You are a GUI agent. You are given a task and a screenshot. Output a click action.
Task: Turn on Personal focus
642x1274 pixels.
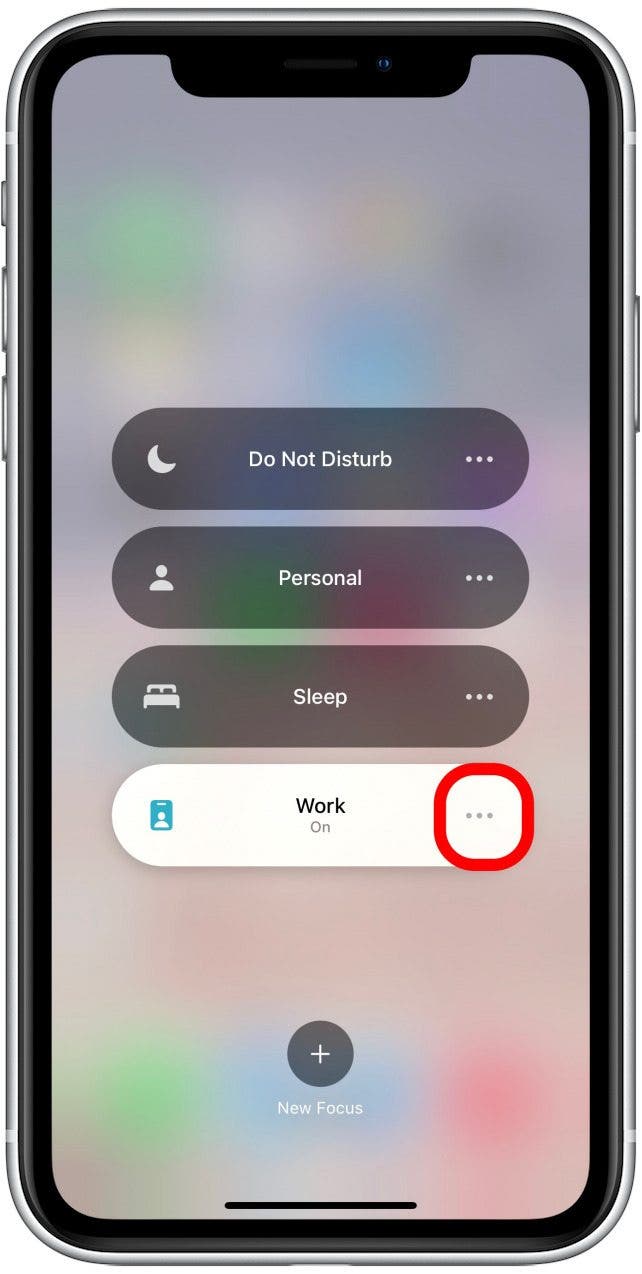click(x=300, y=578)
